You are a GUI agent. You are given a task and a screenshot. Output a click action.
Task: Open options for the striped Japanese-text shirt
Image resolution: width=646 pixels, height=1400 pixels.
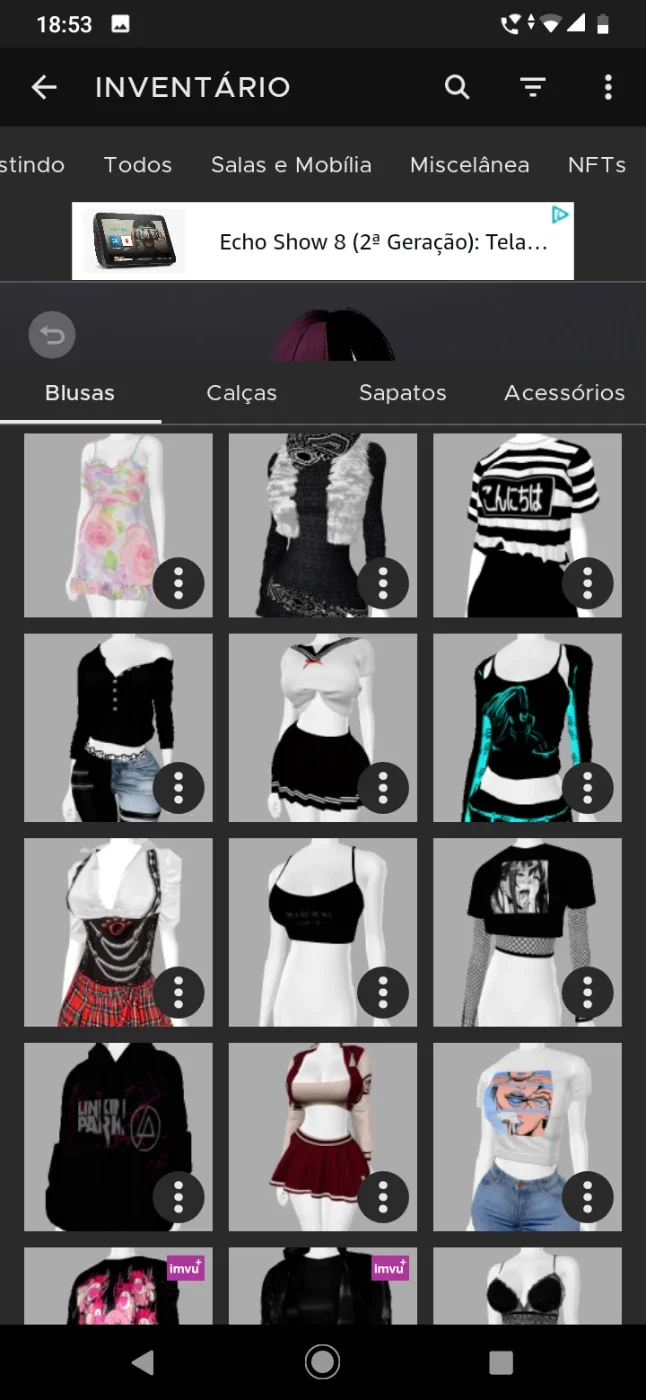click(587, 583)
